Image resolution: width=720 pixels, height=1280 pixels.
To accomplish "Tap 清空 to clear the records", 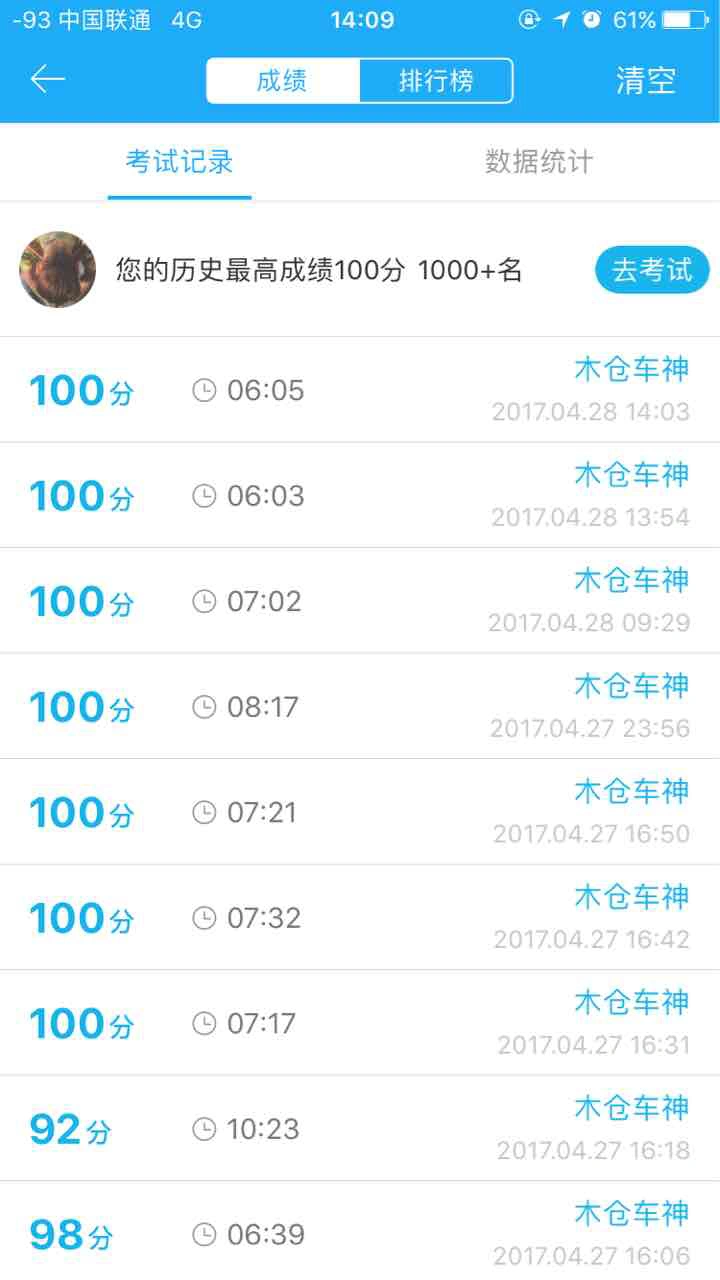I will (646, 81).
